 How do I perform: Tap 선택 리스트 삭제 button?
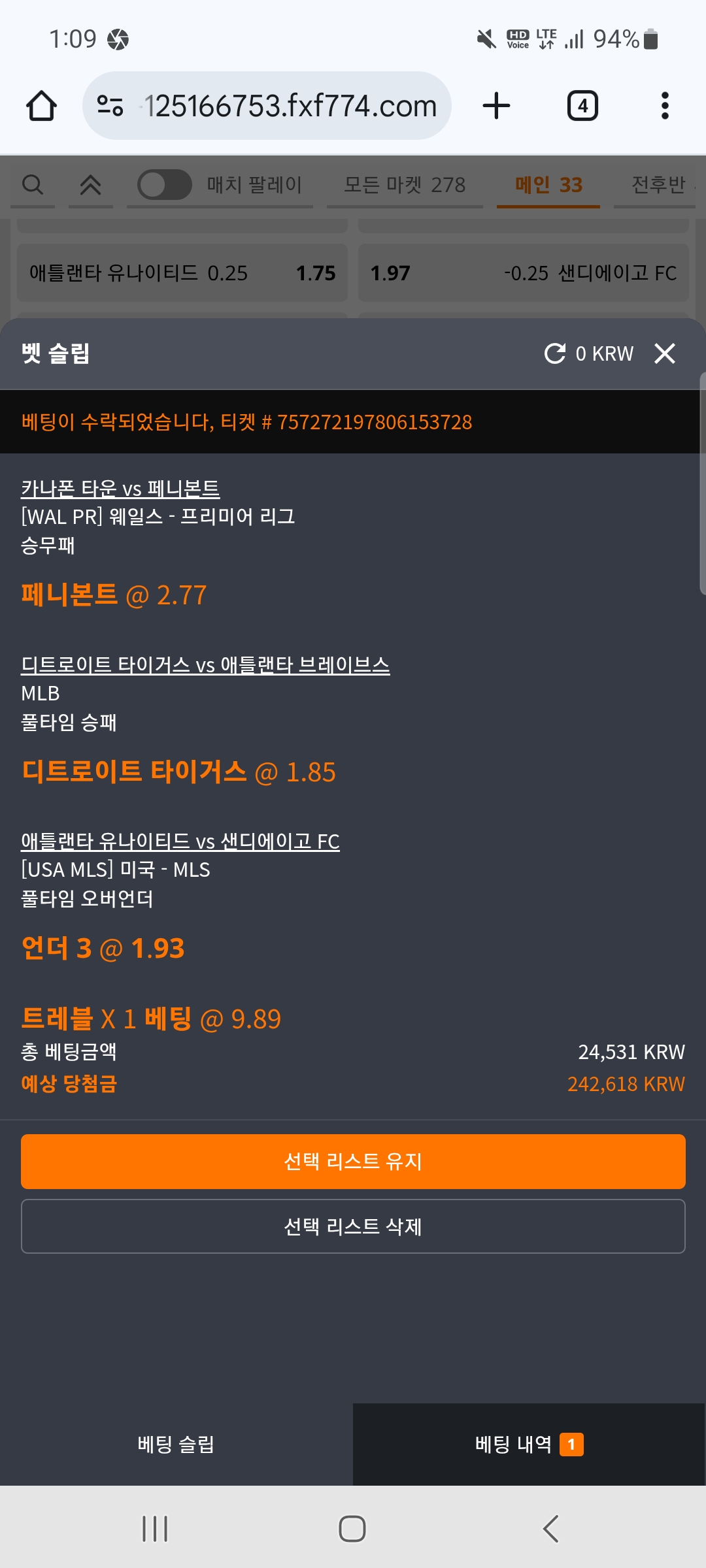click(353, 1226)
